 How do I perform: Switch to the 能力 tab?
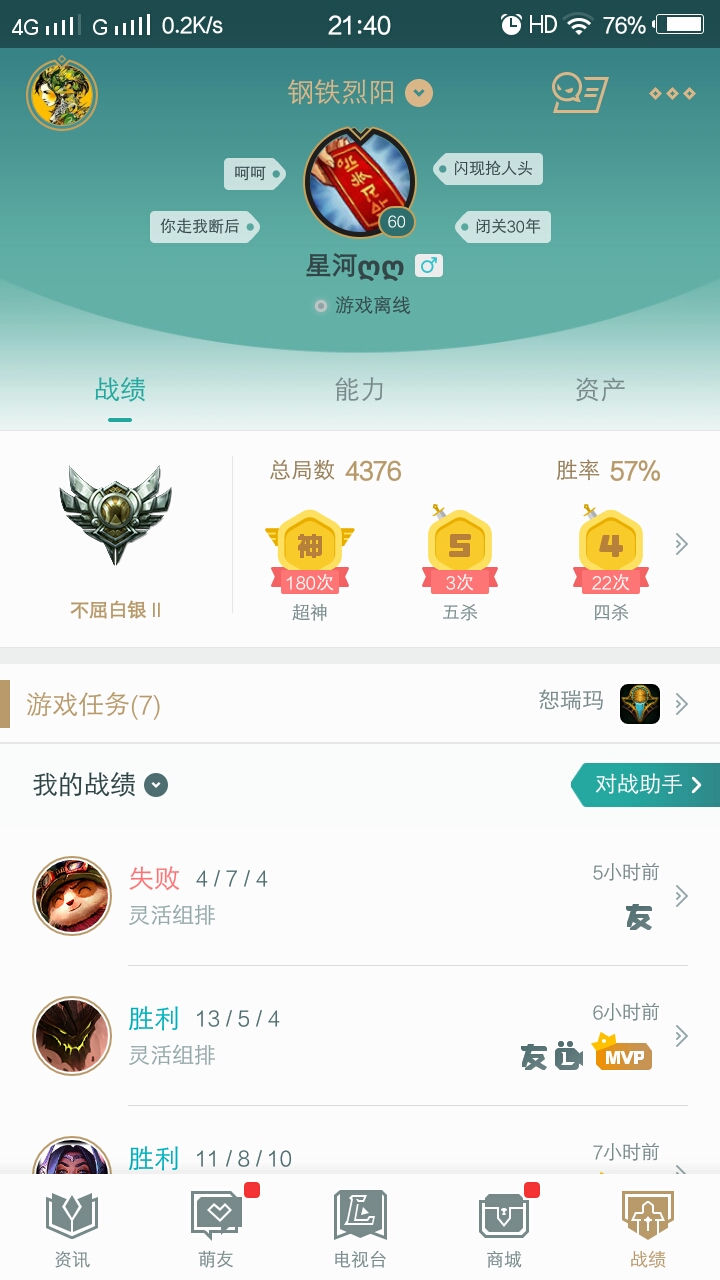coord(359,390)
